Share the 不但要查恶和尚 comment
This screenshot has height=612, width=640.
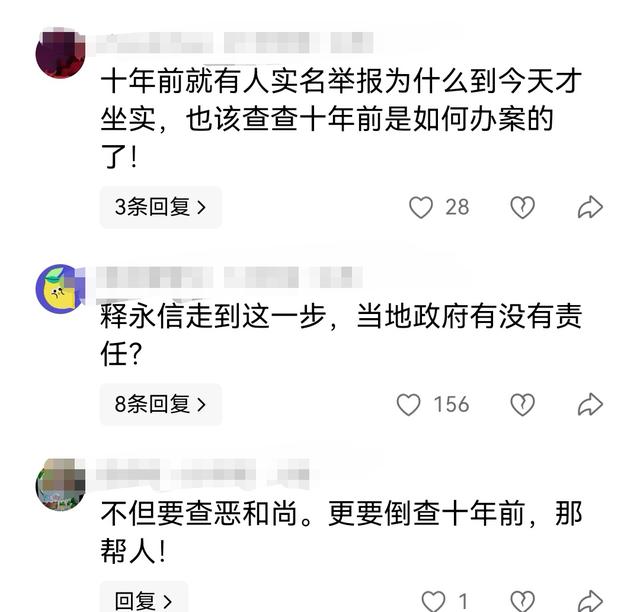(x=590, y=601)
